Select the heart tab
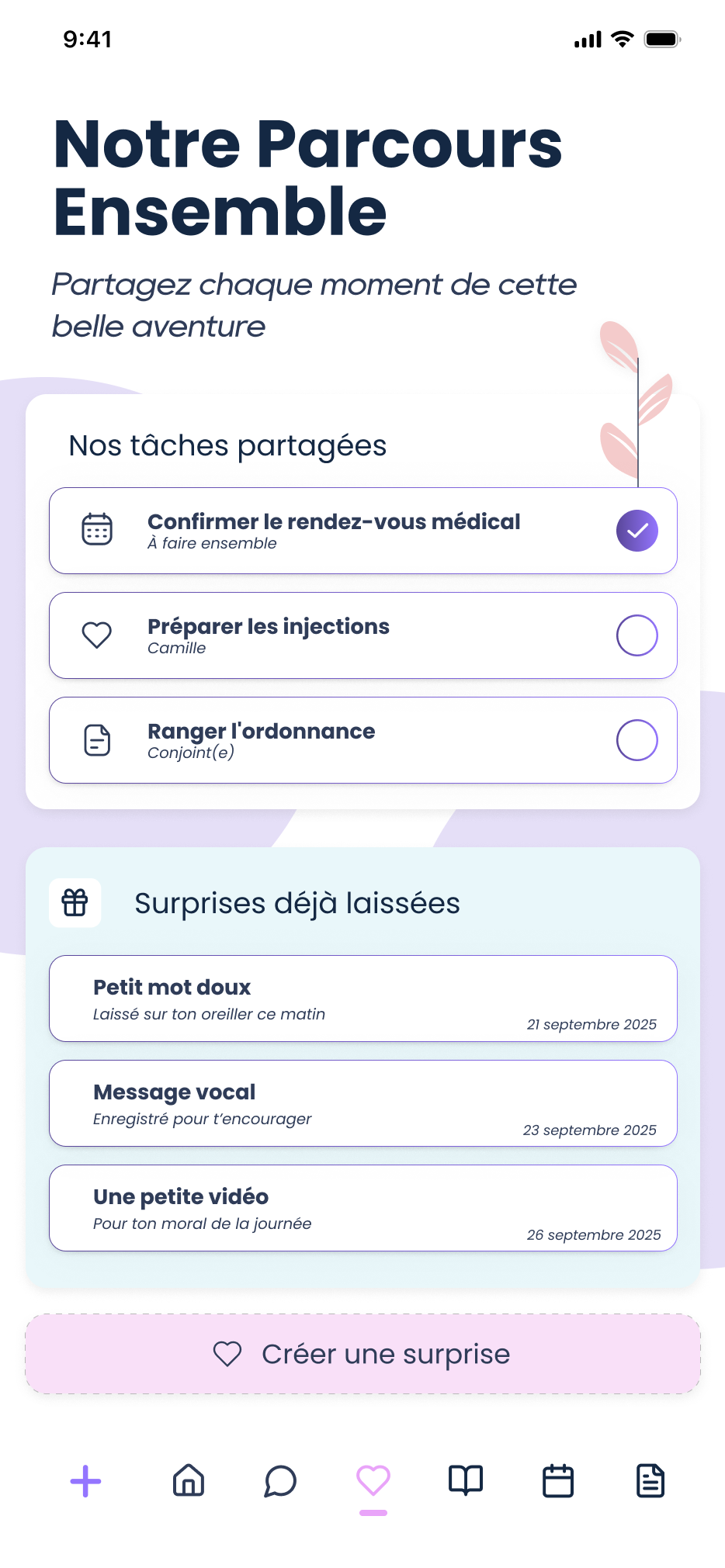 373,1480
